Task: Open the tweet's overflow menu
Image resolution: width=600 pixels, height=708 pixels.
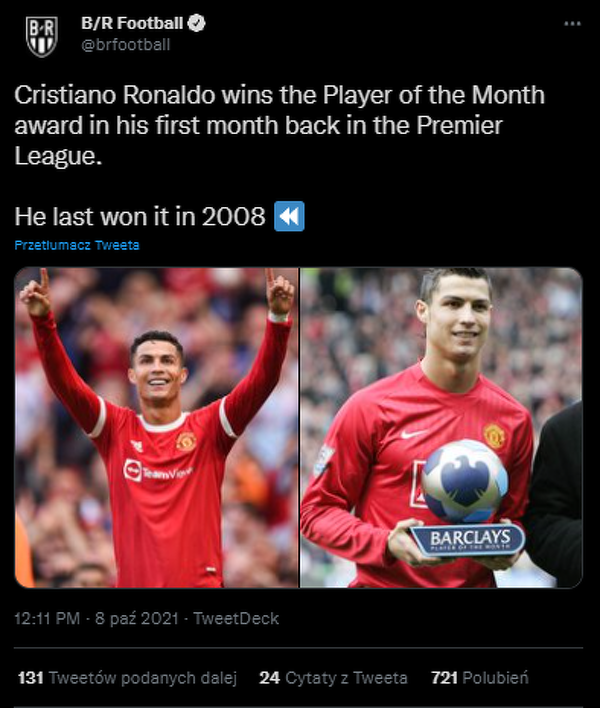Action: (571, 23)
